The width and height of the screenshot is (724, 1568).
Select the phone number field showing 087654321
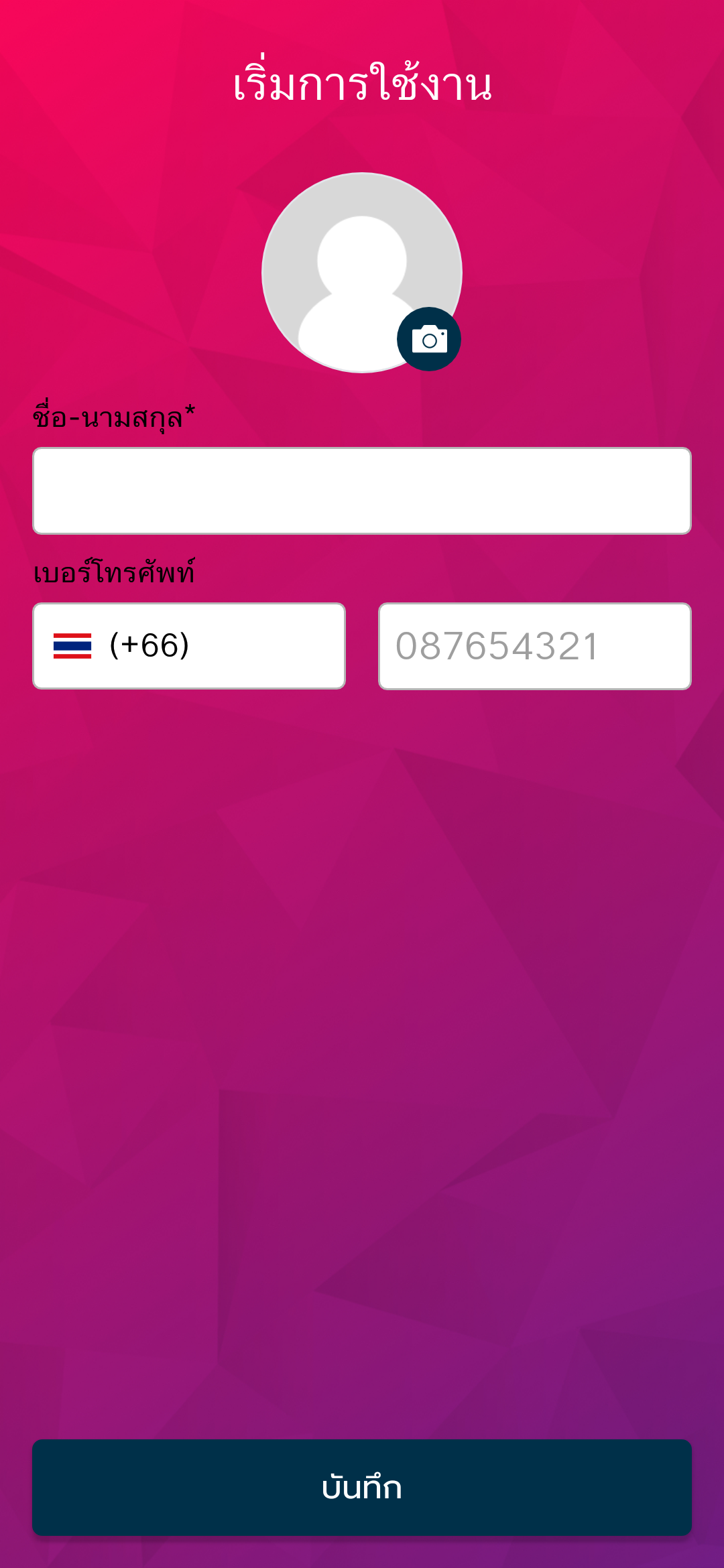coord(535,646)
